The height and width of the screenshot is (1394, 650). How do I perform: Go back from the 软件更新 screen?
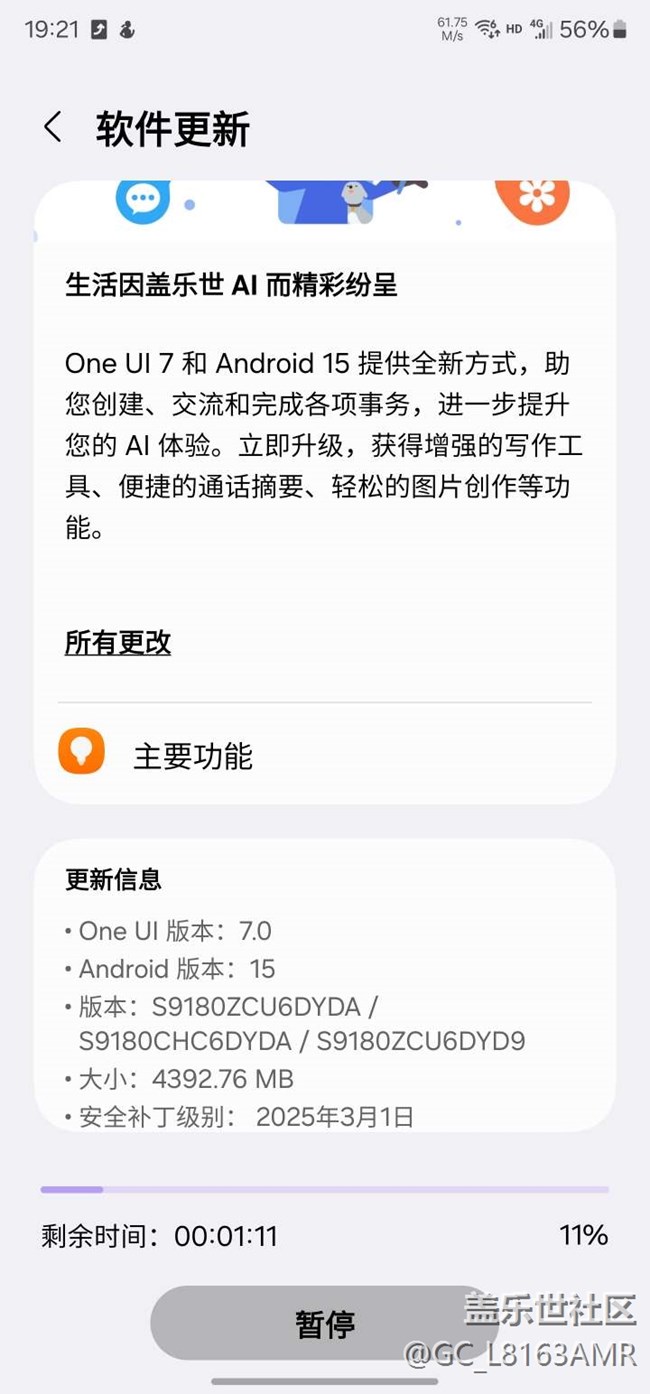tap(53, 128)
